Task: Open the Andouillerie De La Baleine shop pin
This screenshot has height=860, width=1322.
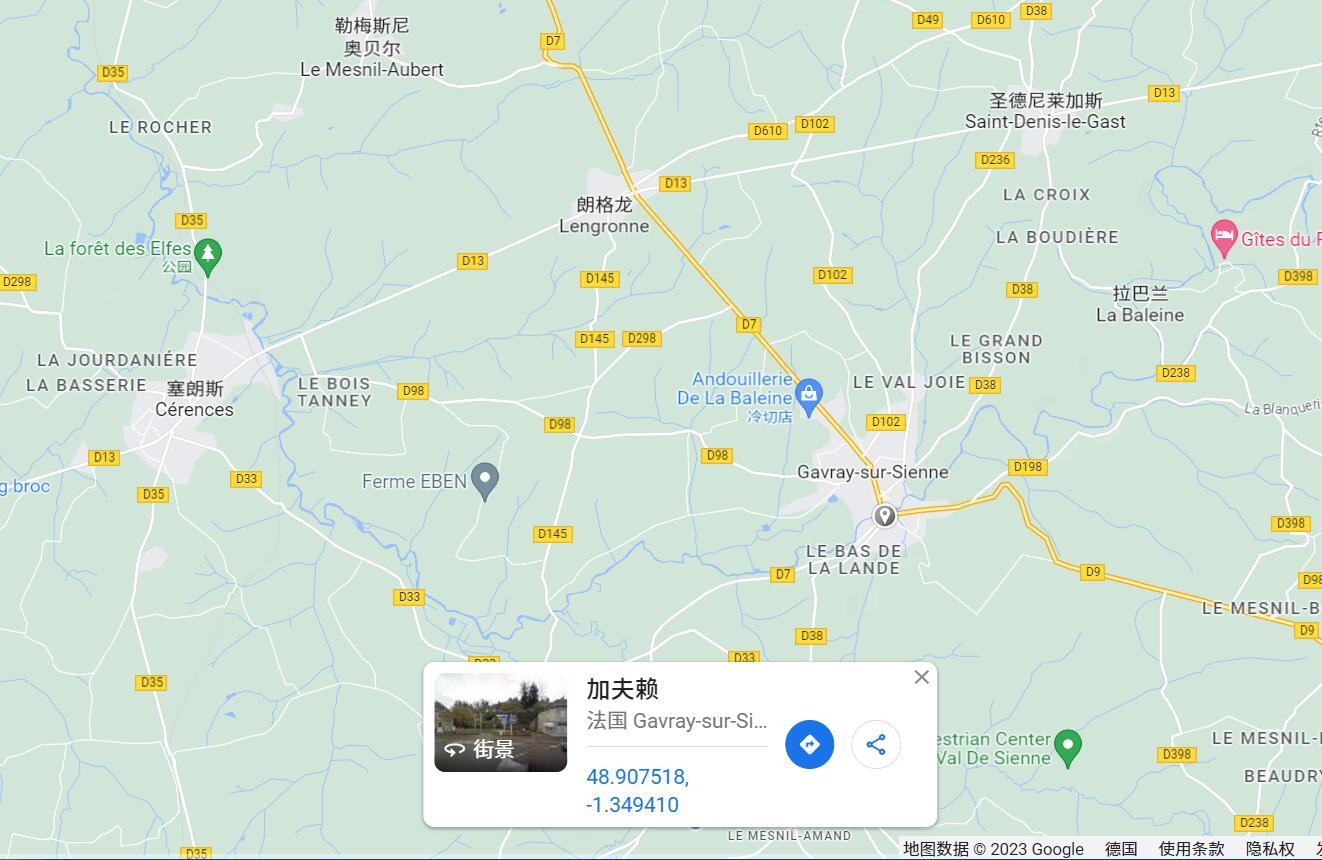Action: click(809, 393)
